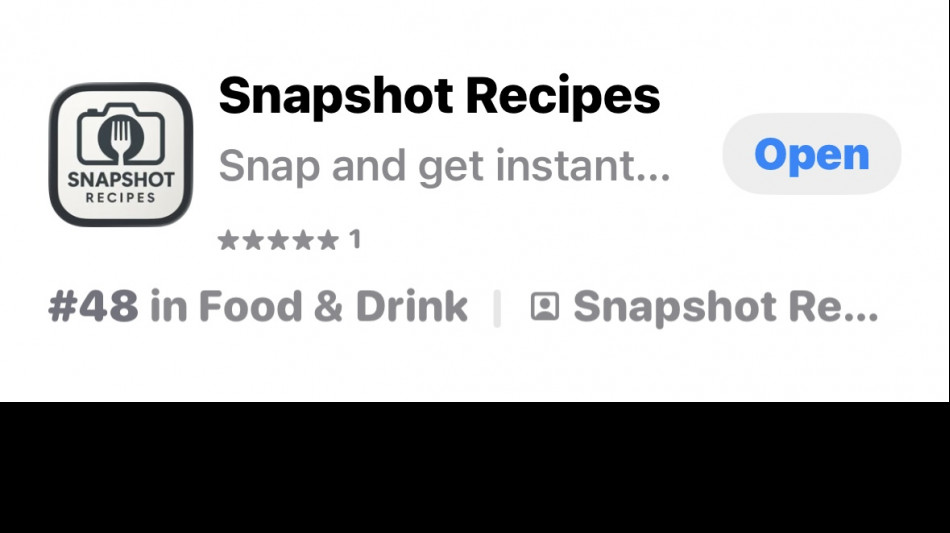950x533 pixels.
Task: Open the Snapshot Recipes app
Action: coord(811,155)
